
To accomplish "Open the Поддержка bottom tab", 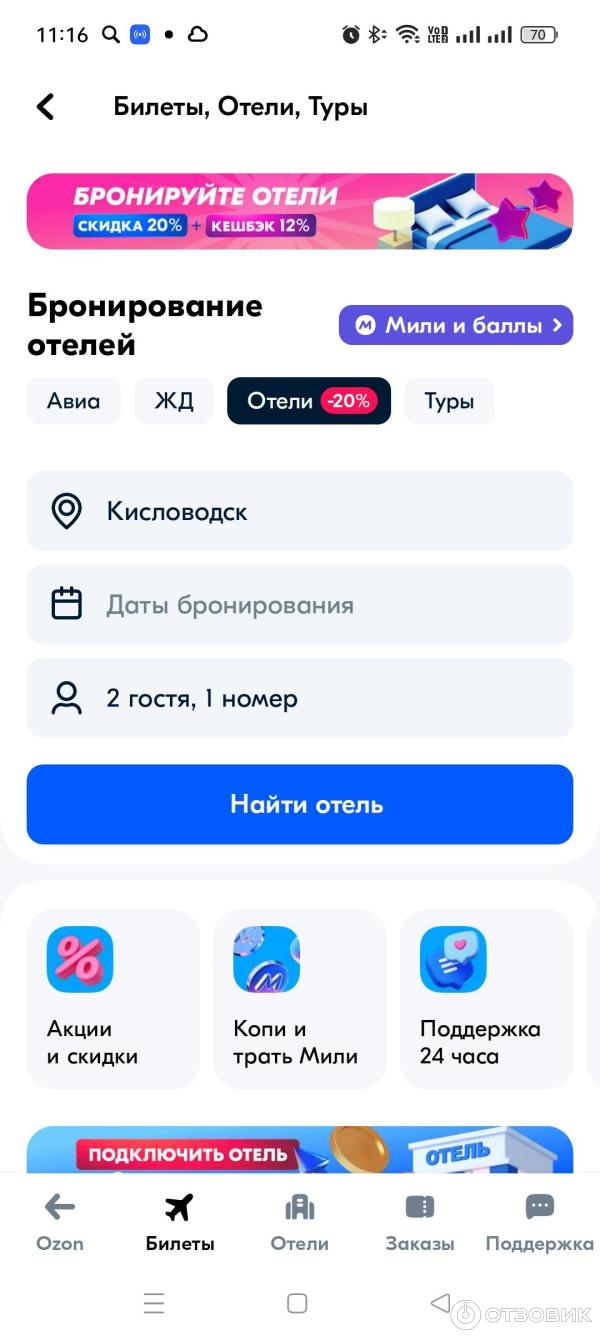I will 540,1222.
